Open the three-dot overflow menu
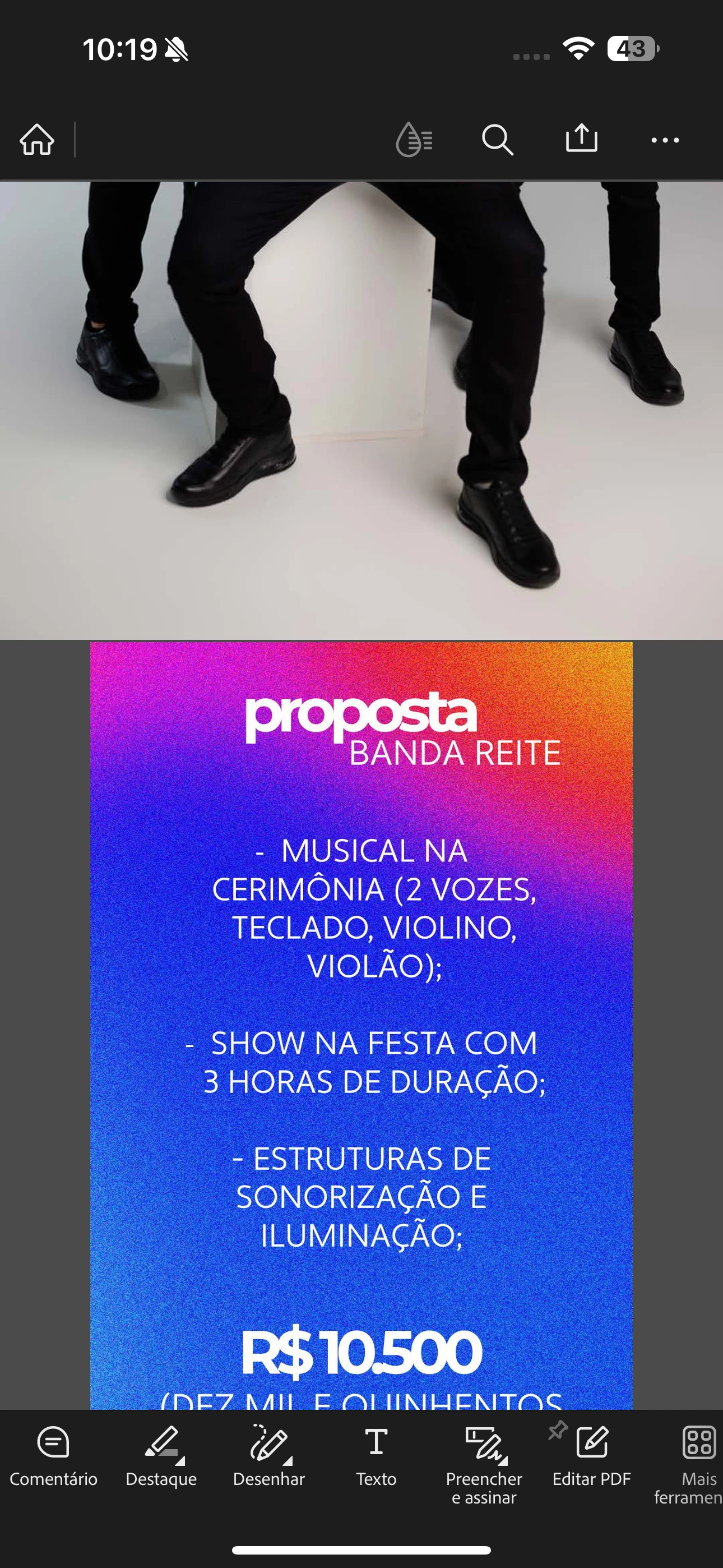 click(665, 140)
